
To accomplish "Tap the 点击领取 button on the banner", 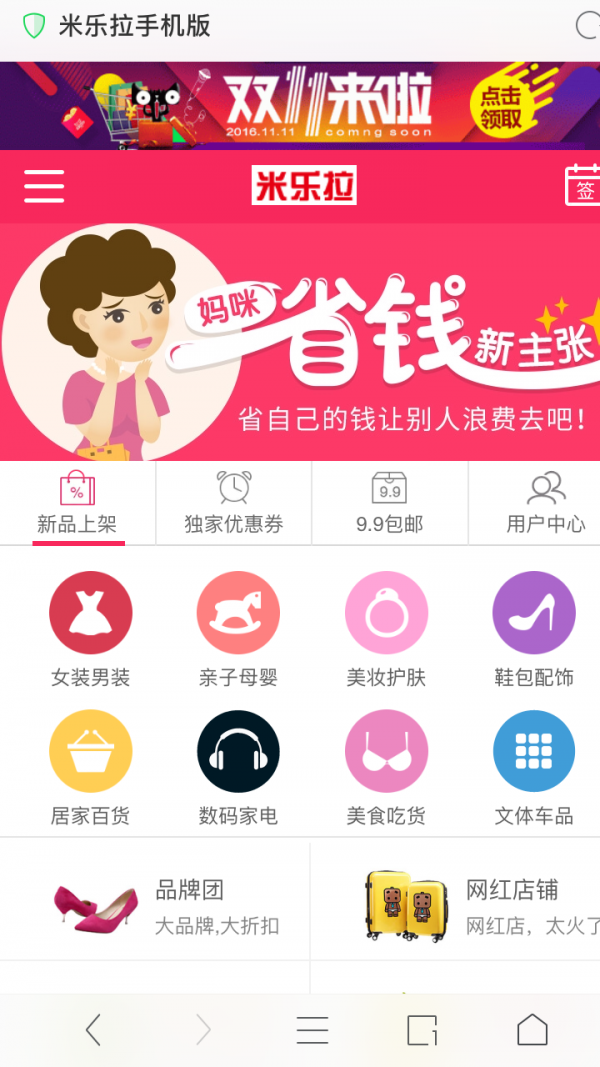I will click(x=501, y=108).
